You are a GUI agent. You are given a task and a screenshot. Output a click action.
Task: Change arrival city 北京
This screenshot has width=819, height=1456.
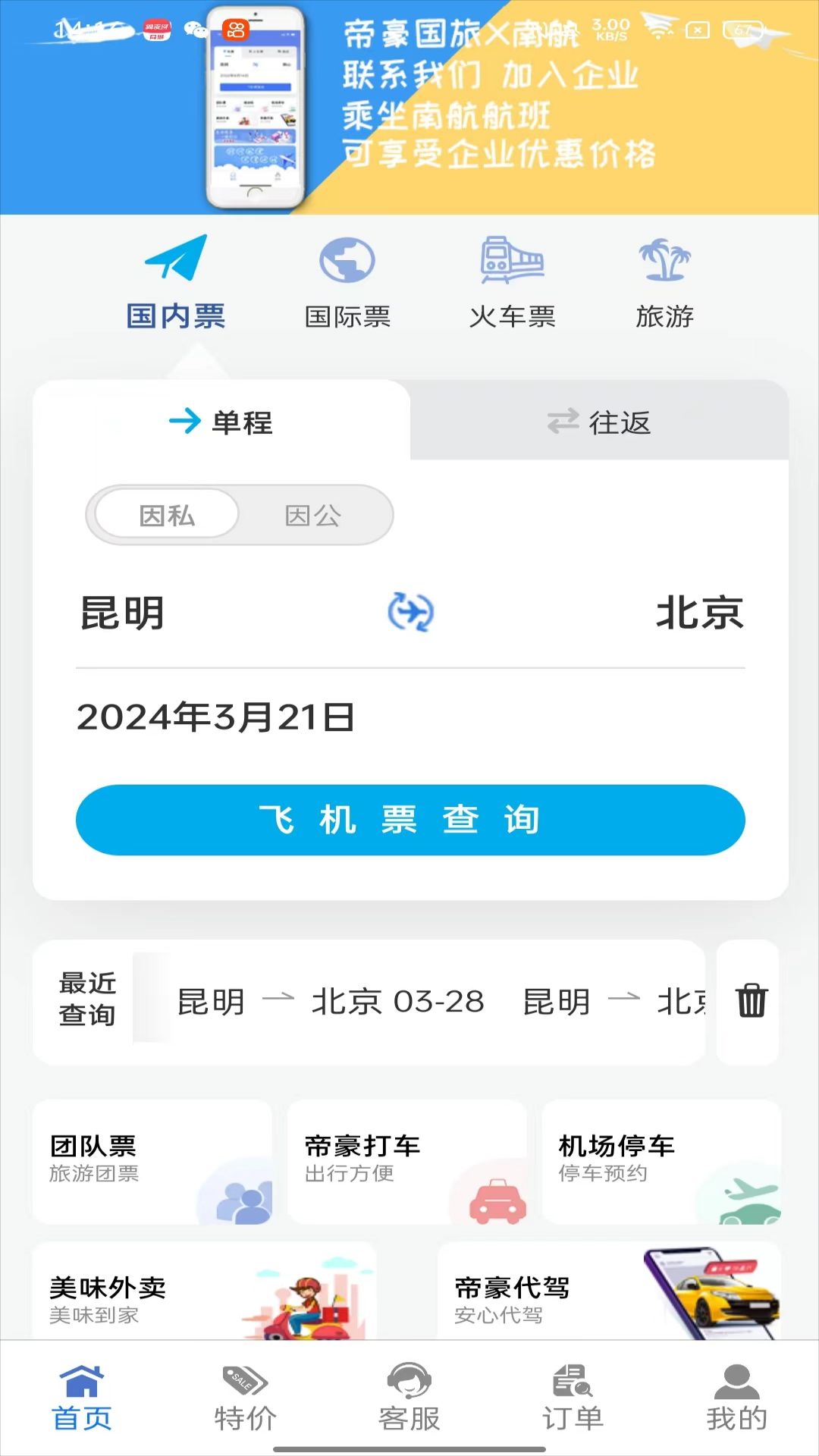pyautogui.click(x=699, y=614)
